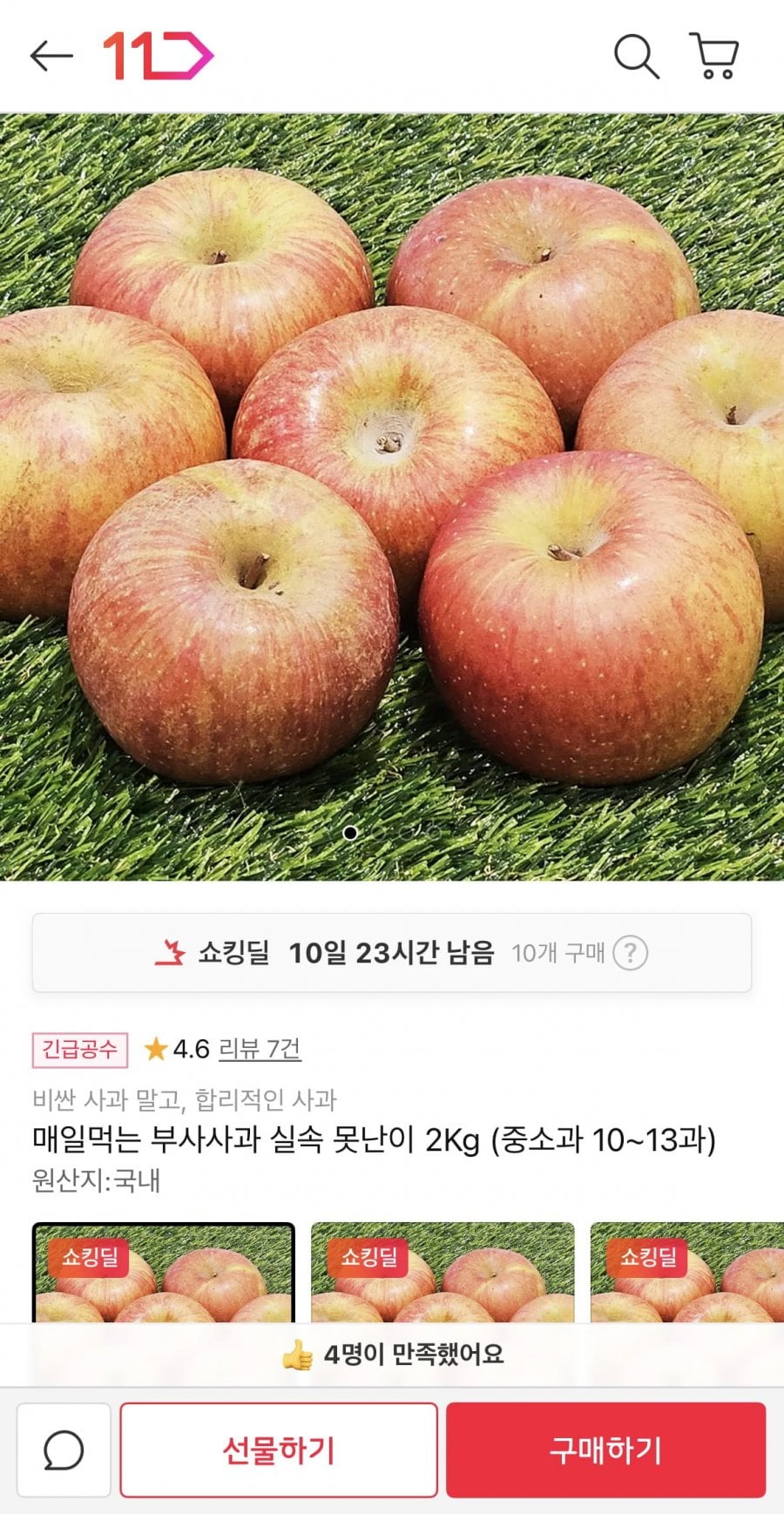This screenshot has width=784, height=1514.
Task: Open the seller chat inquiry icon
Action: pyautogui.click(x=64, y=1450)
